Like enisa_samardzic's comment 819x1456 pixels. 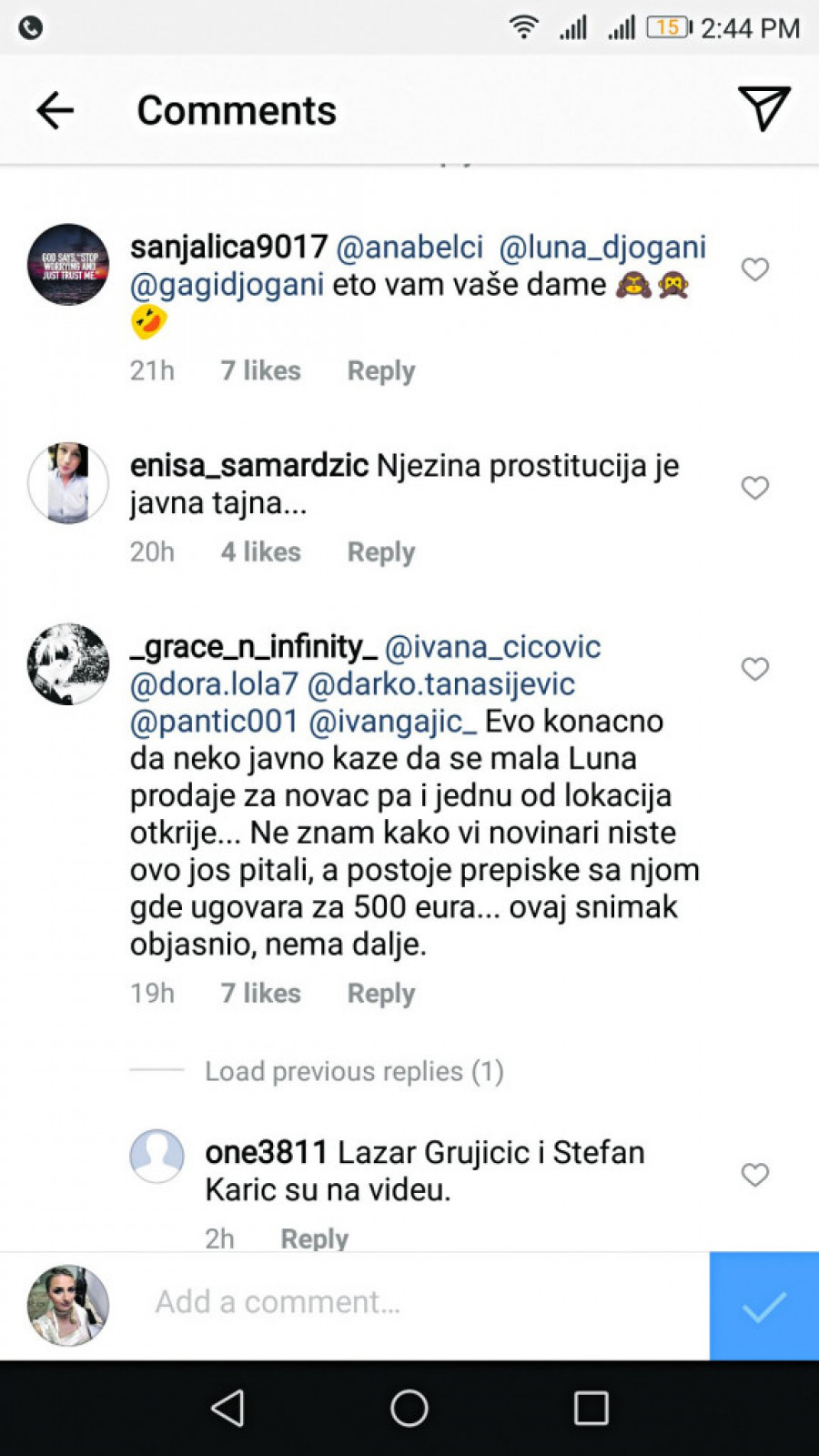click(754, 488)
